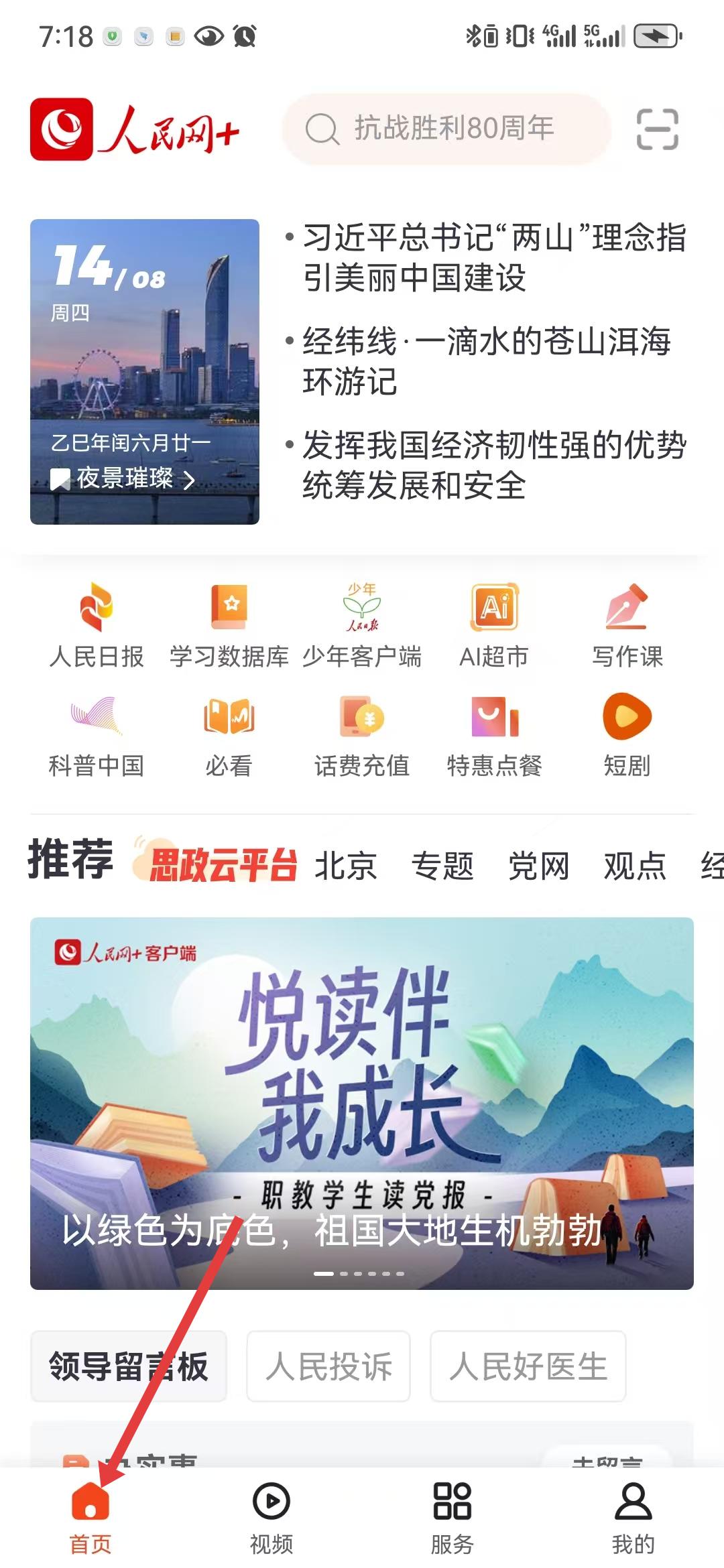Open headline 发挥我国经济韧性强的优势
The height and width of the screenshot is (1568, 724).
[493, 465]
